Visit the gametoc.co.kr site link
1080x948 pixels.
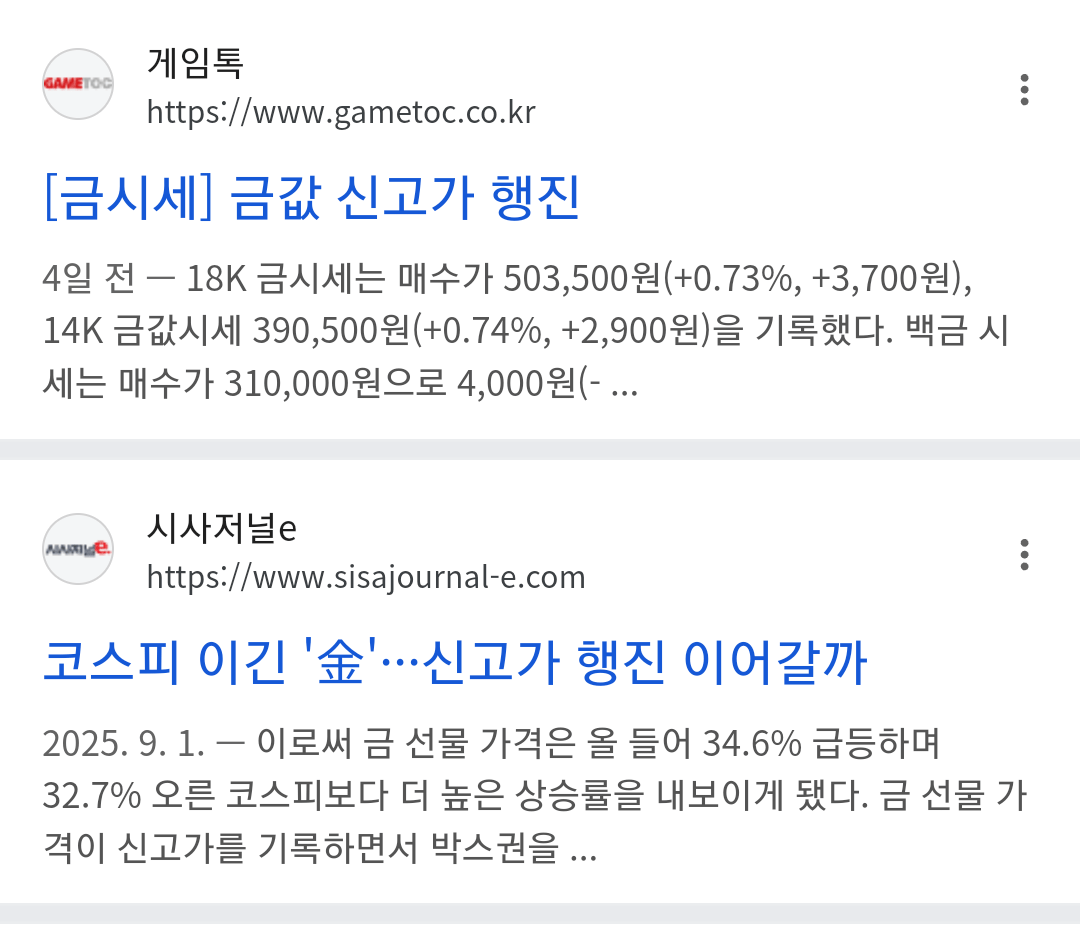[341, 112]
